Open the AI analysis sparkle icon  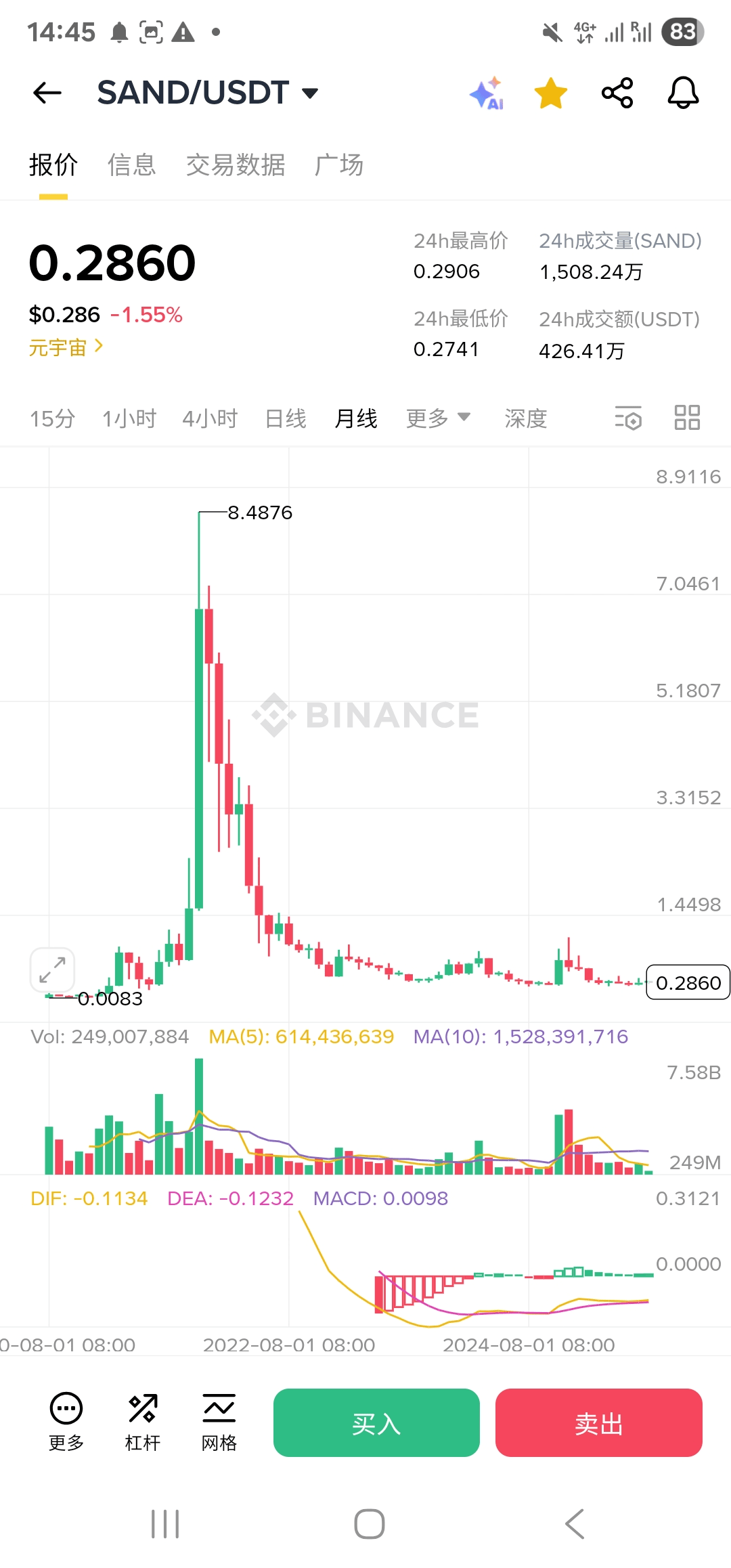487,93
